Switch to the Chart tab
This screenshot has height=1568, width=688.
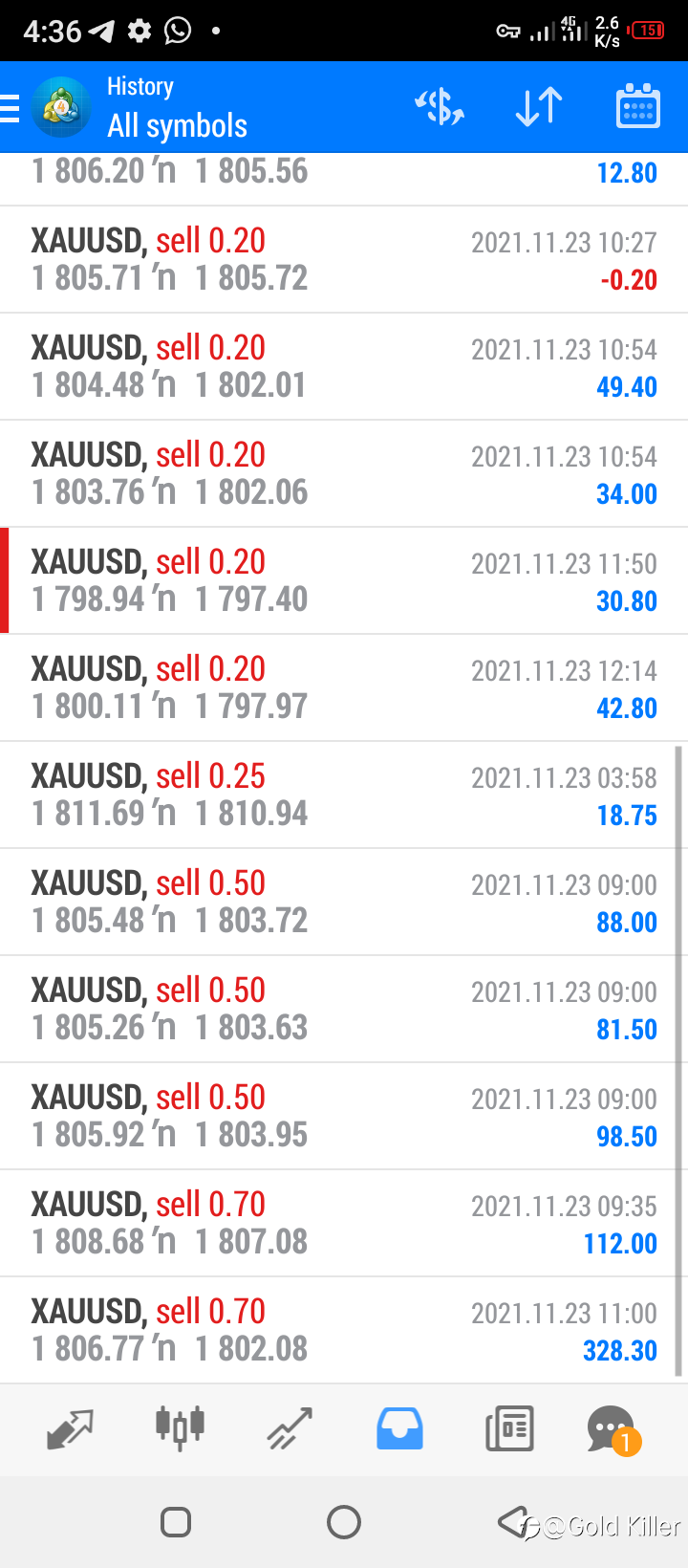180,1428
